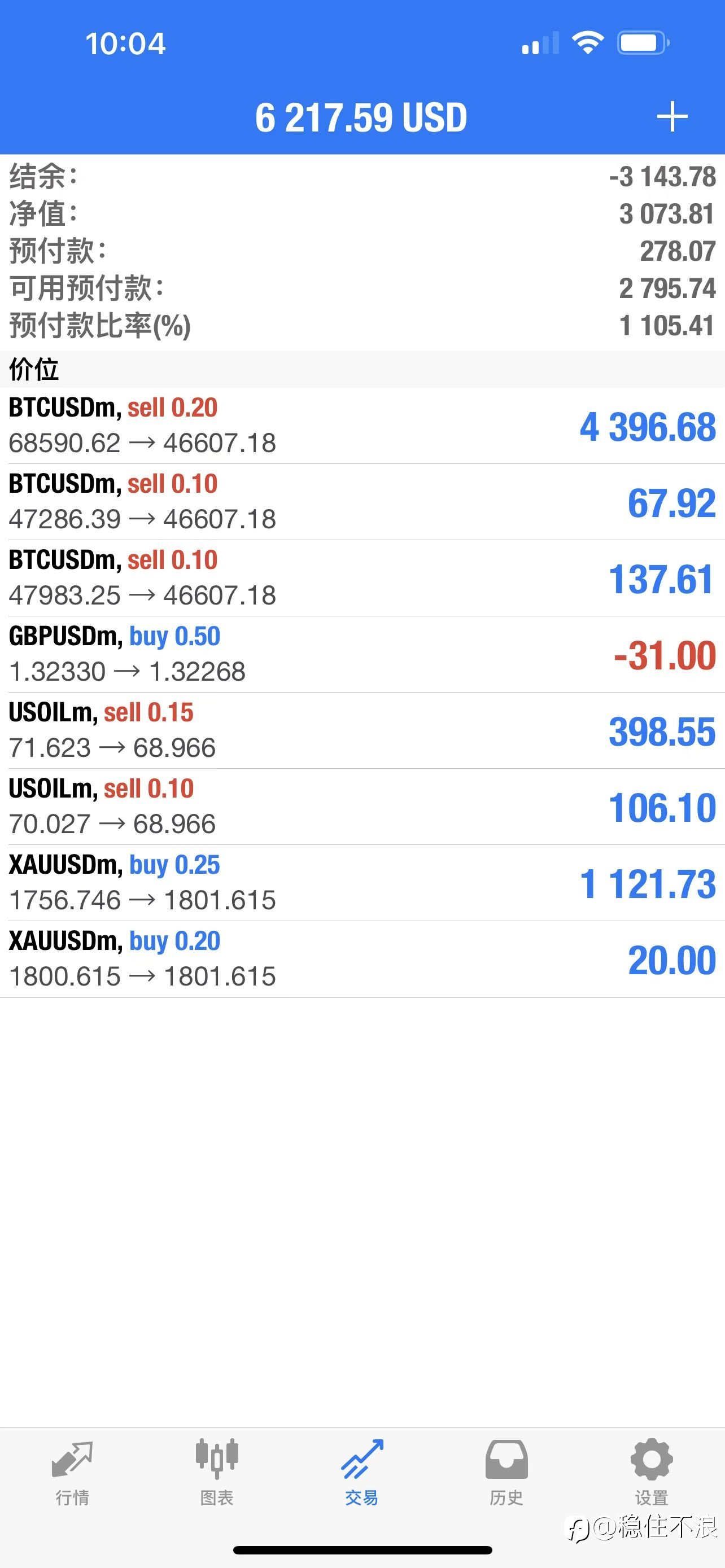The height and width of the screenshot is (1568, 725).
Task: Open the 历史 history tab
Action: [x=506, y=1473]
